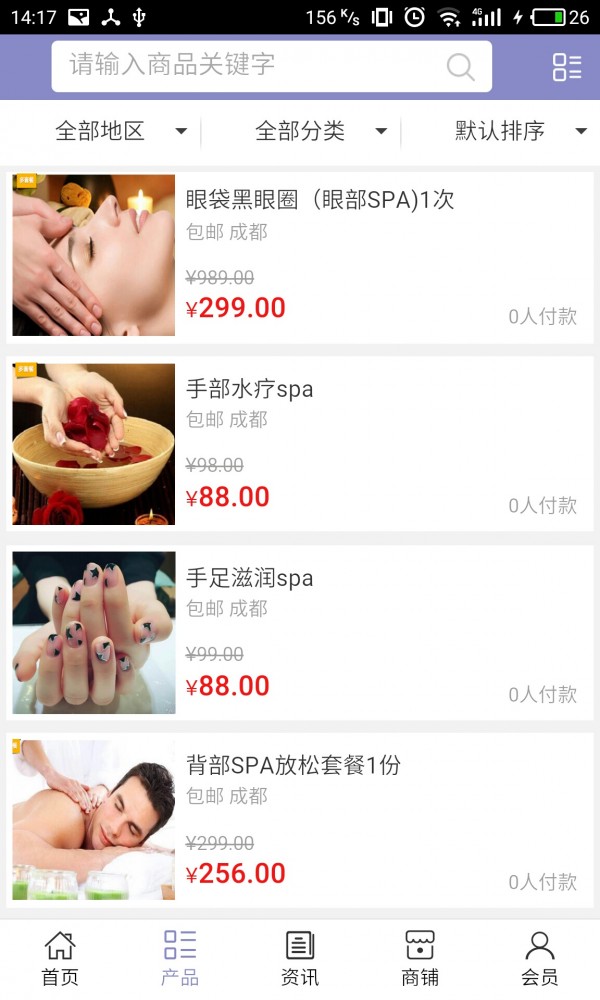This screenshot has width=600, height=1000.
Task: Switch to the 会员 member tab
Action: pyautogui.click(x=540, y=958)
